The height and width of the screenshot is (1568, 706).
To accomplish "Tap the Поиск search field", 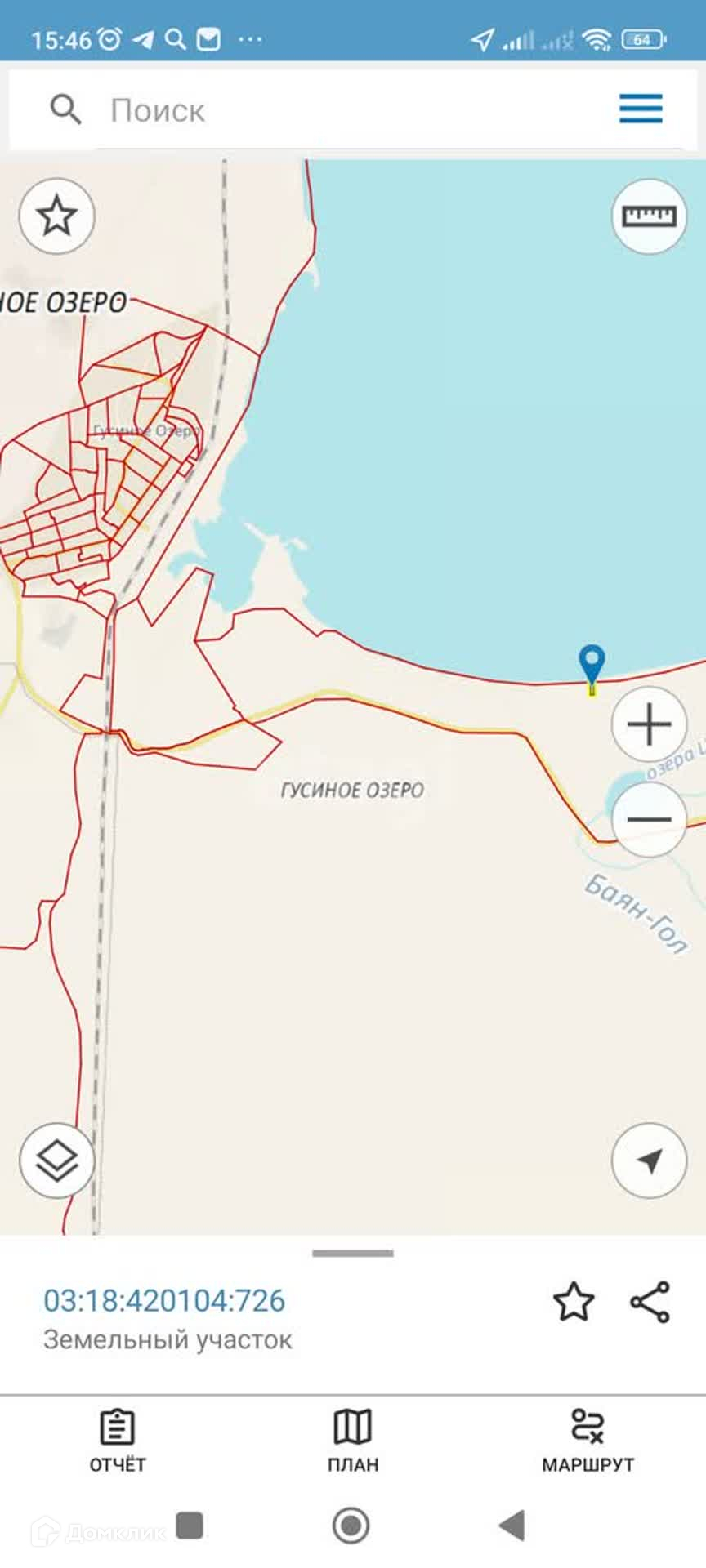I will pyautogui.click(x=327, y=109).
